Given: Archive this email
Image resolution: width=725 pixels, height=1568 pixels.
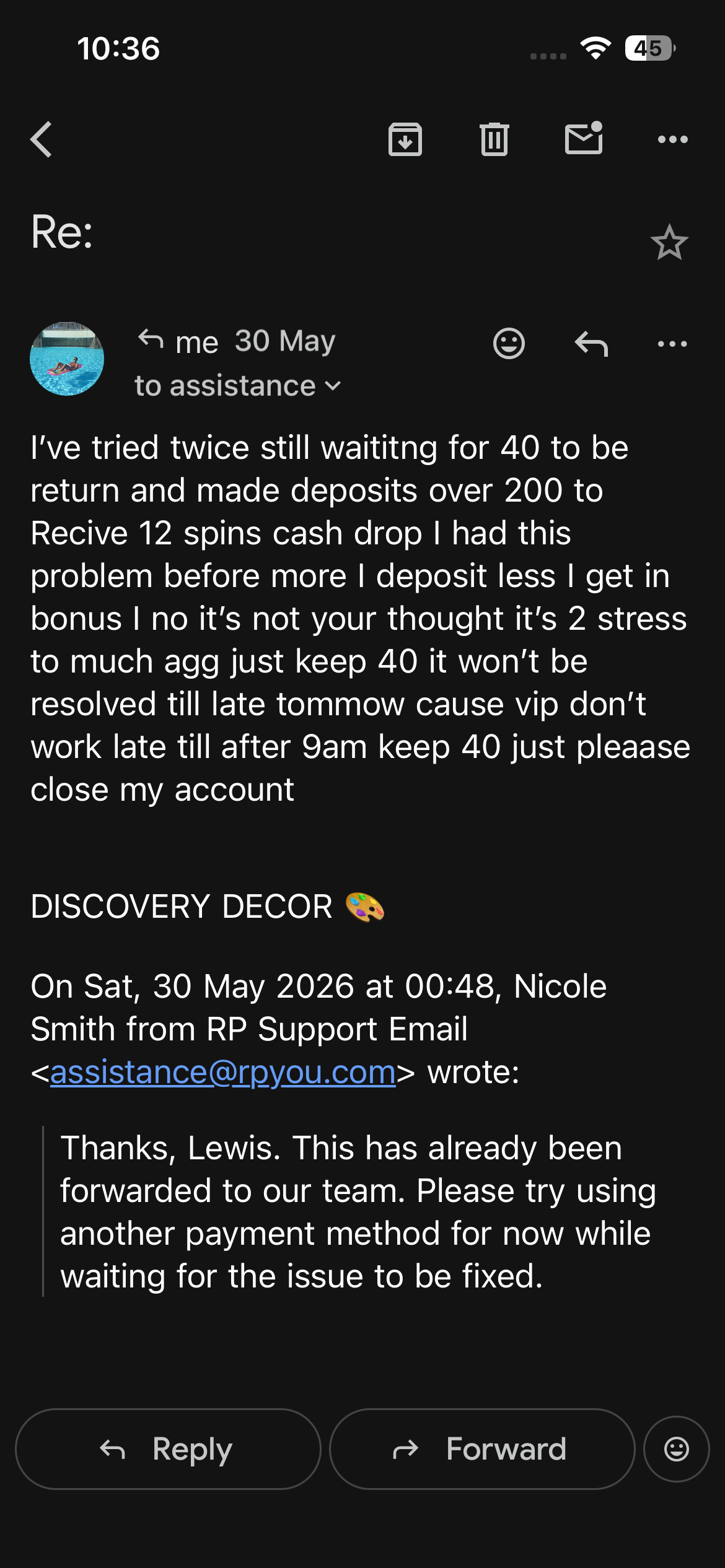Looking at the screenshot, I should pyautogui.click(x=405, y=139).
